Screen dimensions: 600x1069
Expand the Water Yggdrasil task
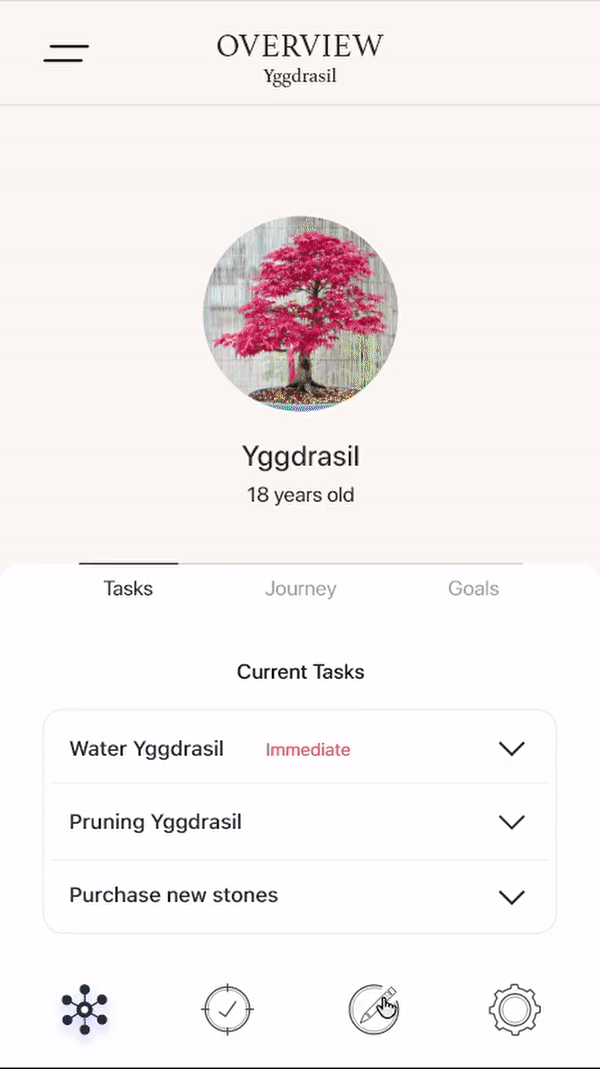(x=511, y=749)
